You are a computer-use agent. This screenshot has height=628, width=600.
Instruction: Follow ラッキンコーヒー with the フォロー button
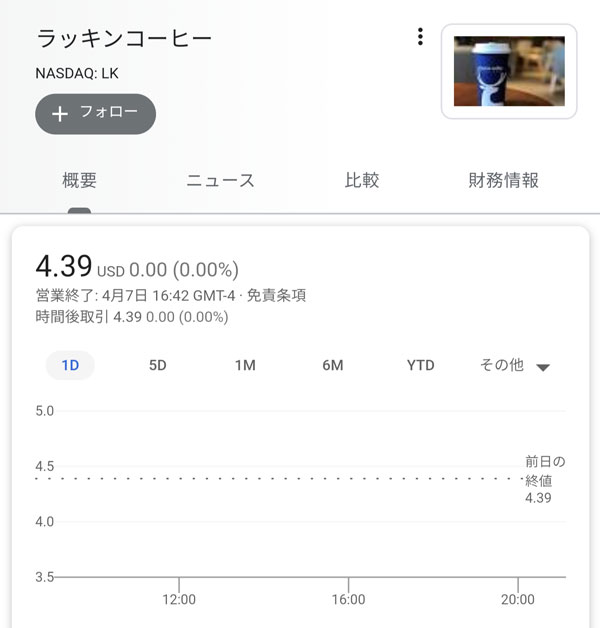tap(96, 113)
